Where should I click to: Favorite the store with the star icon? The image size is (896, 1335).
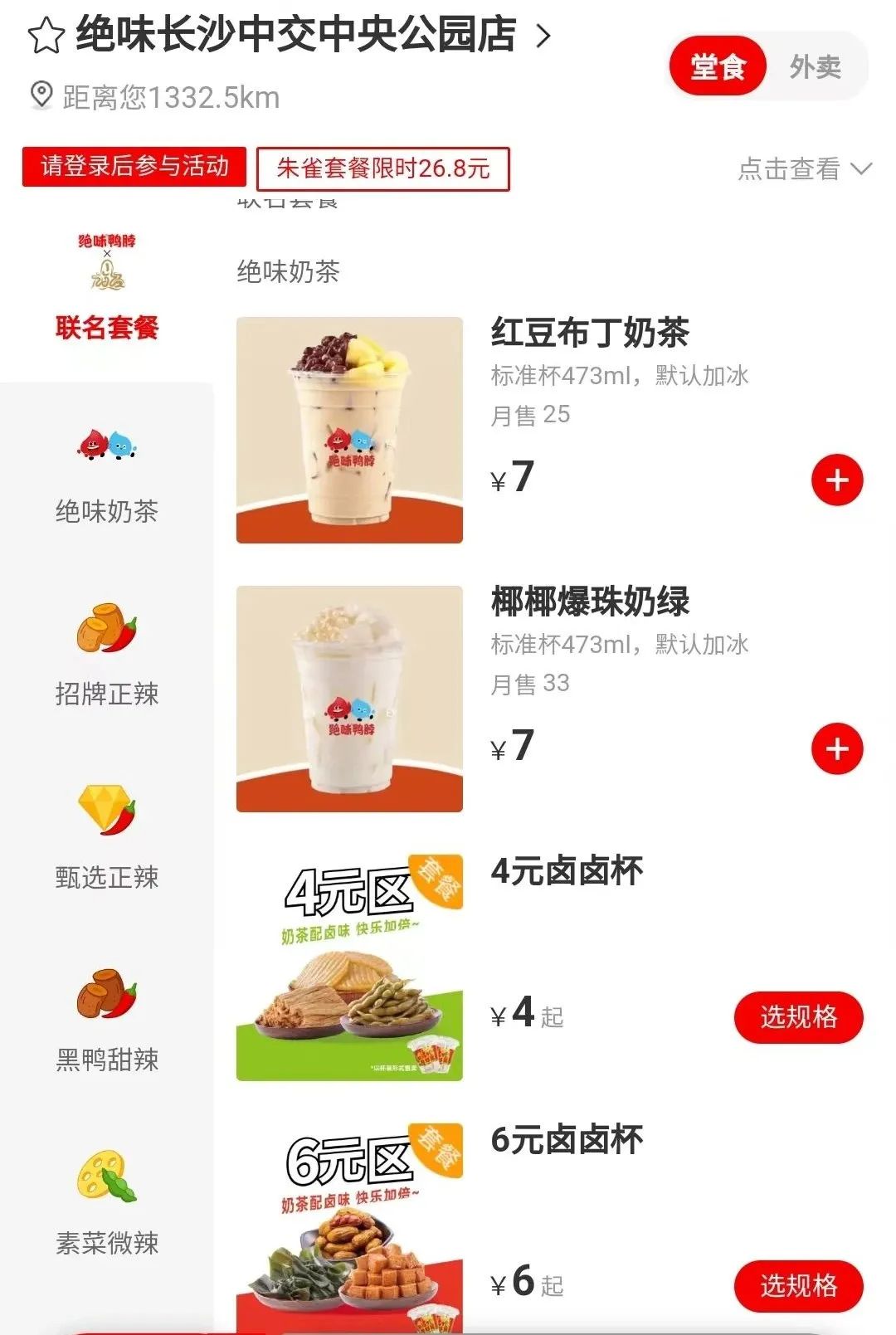[46, 37]
